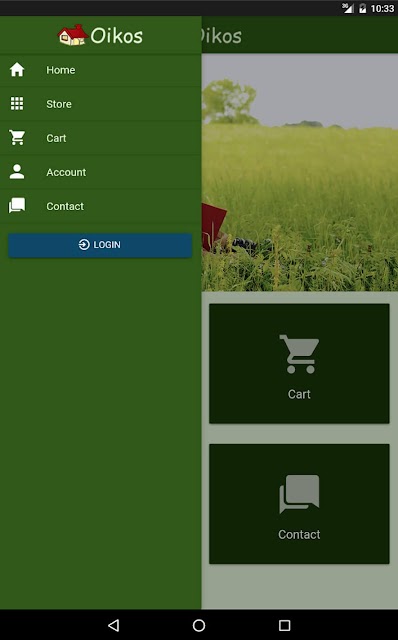Open the Contact tile card
398x640 pixels.
coord(299,504)
